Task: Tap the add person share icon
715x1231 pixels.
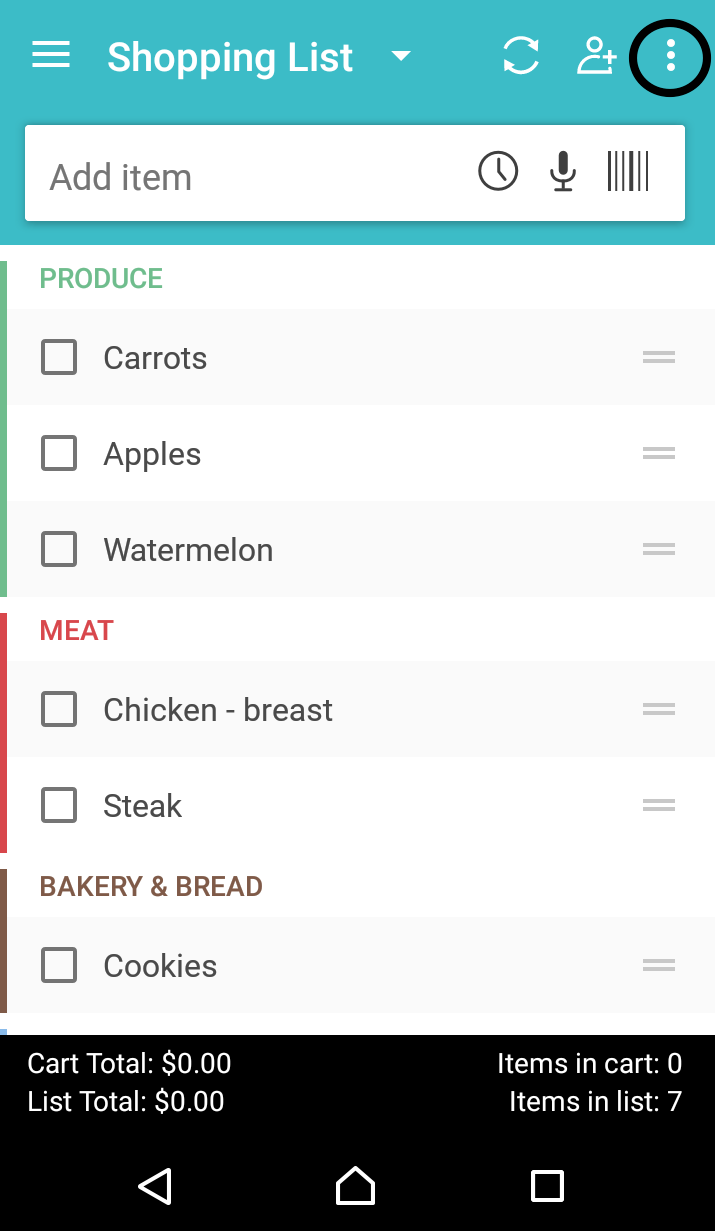Action: (x=596, y=55)
